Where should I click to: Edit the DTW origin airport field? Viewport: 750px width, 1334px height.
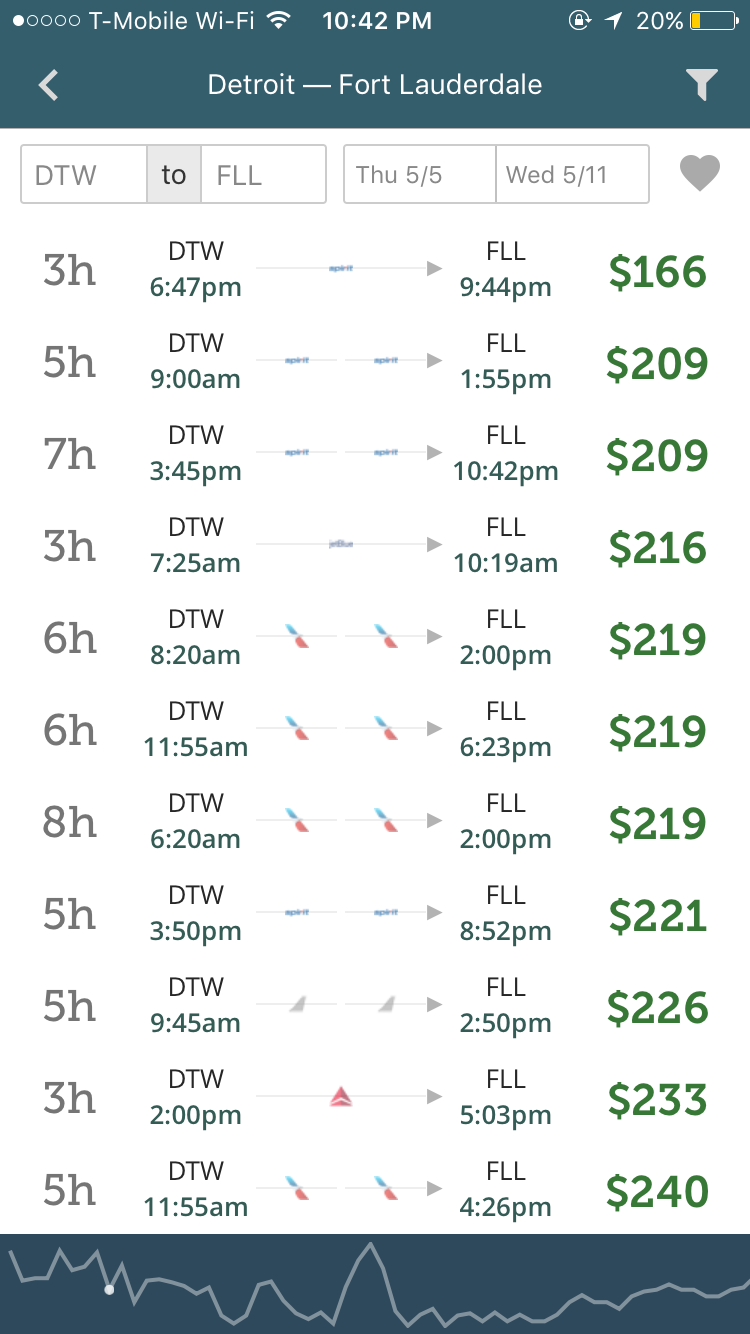(85, 175)
